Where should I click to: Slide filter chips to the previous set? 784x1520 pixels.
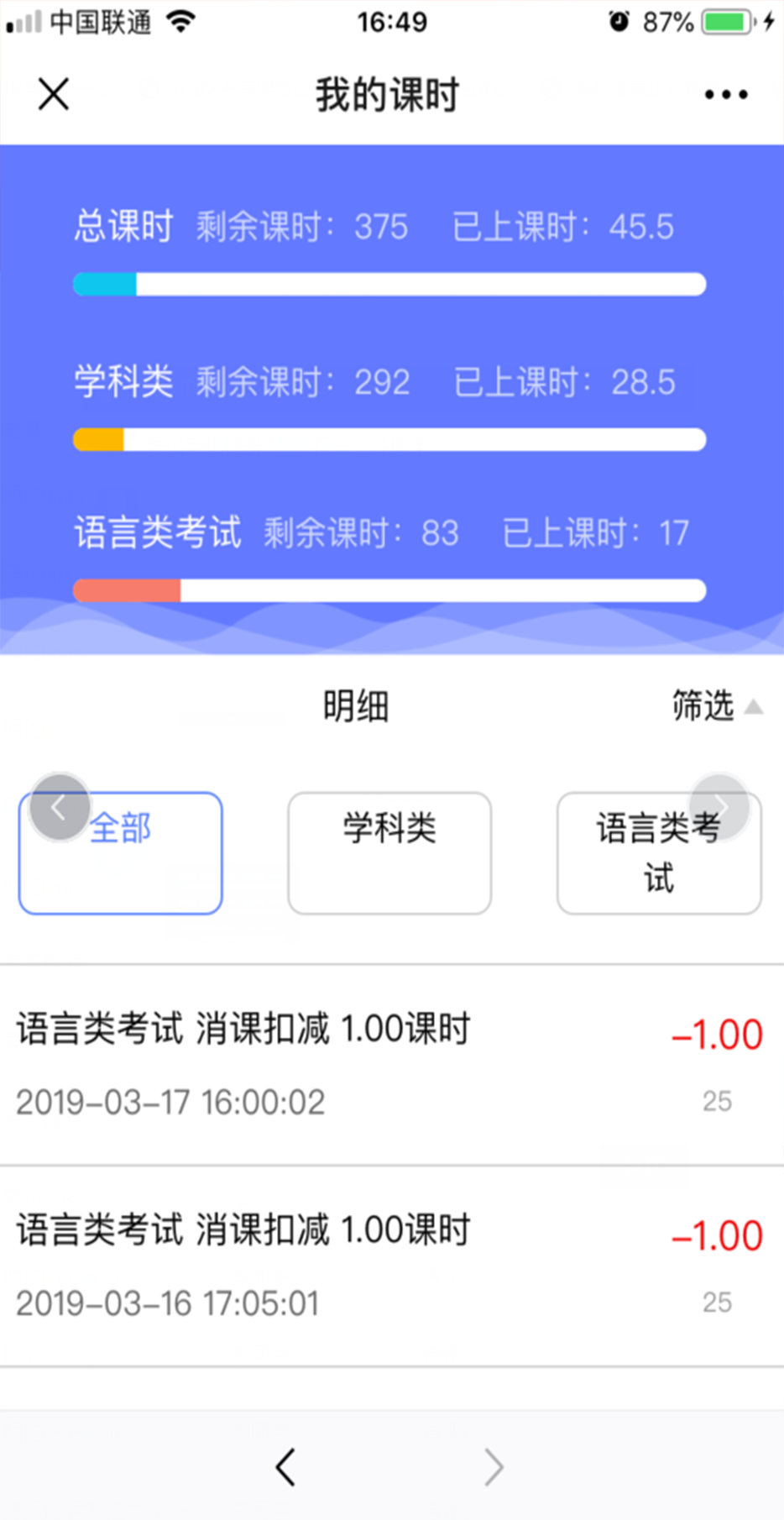coord(59,807)
